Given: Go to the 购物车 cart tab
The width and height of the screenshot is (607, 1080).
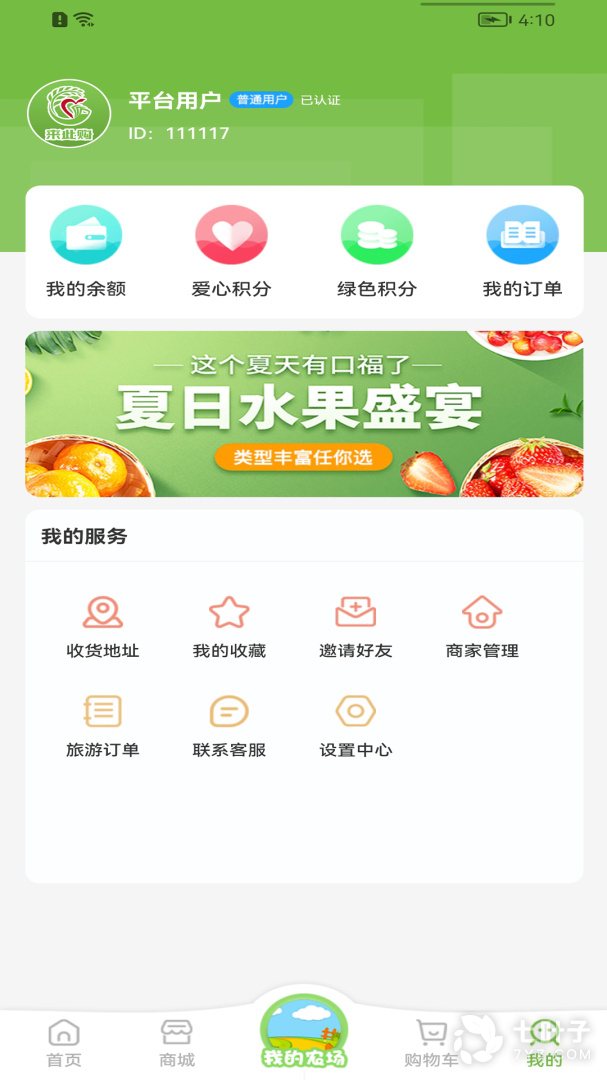Looking at the screenshot, I should tap(431, 1043).
